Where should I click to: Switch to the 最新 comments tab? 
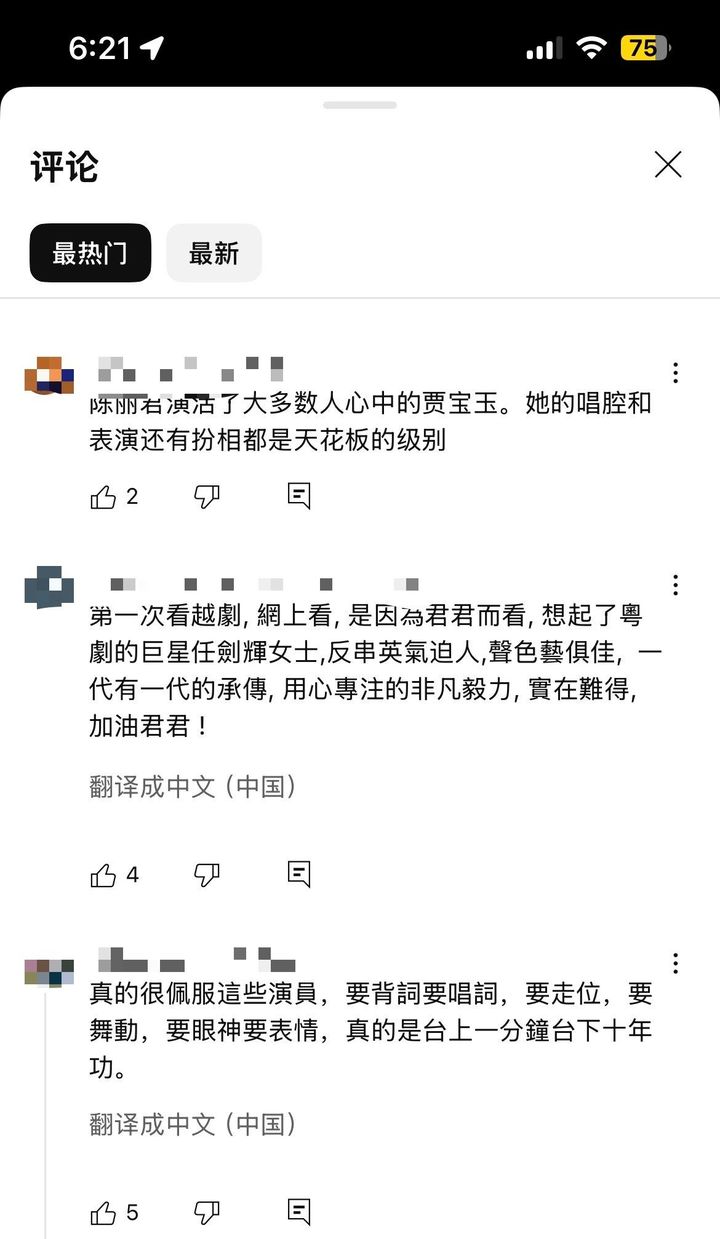[x=214, y=253]
